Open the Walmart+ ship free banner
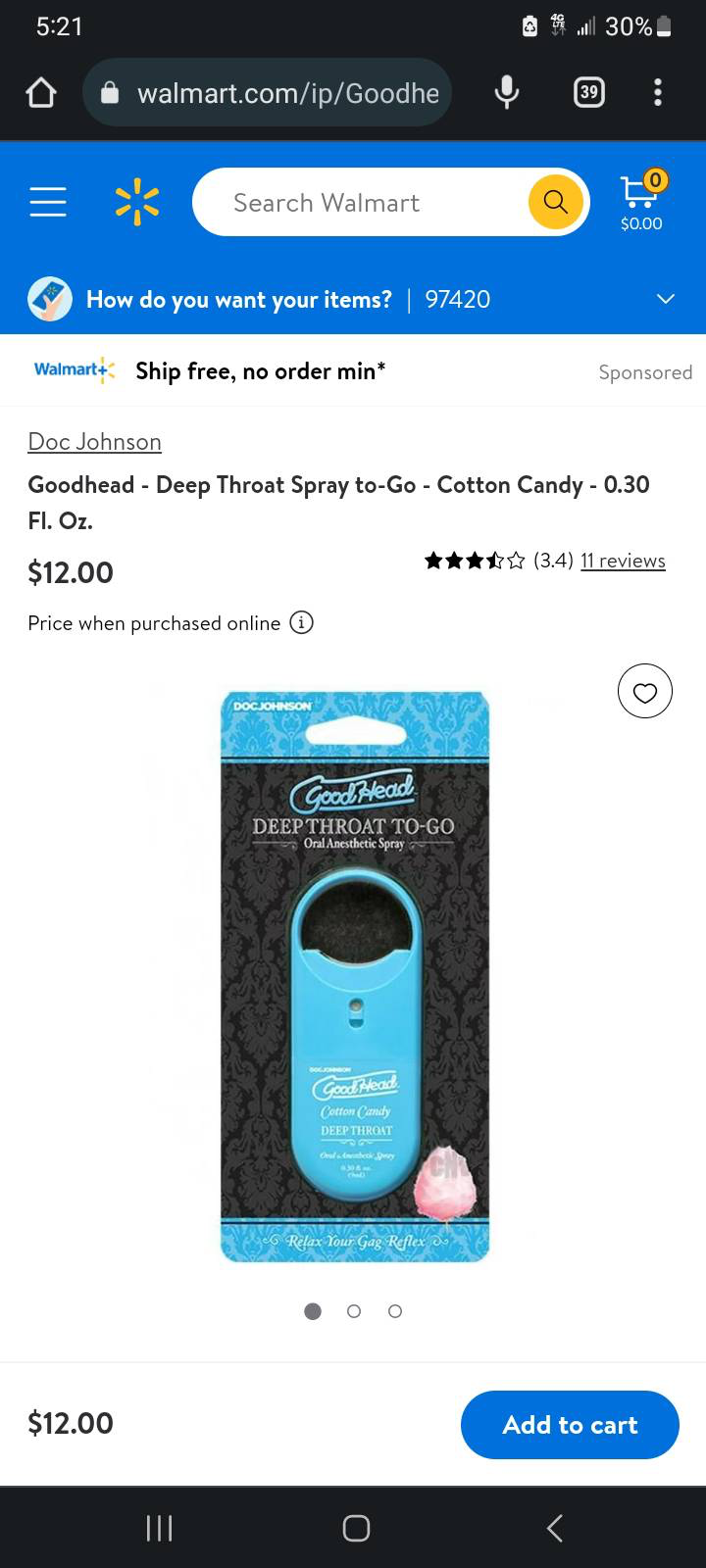This screenshot has height=1568, width=706. 260,371
